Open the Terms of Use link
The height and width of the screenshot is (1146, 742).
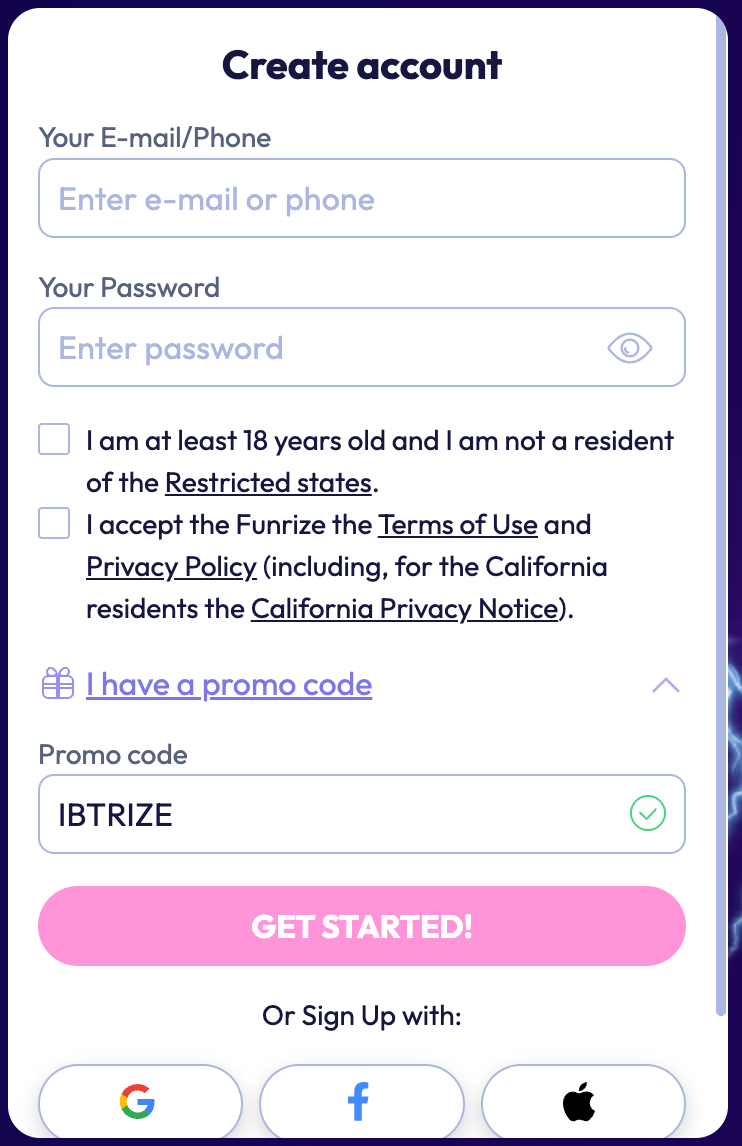pyautogui.click(x=458, y=525)
